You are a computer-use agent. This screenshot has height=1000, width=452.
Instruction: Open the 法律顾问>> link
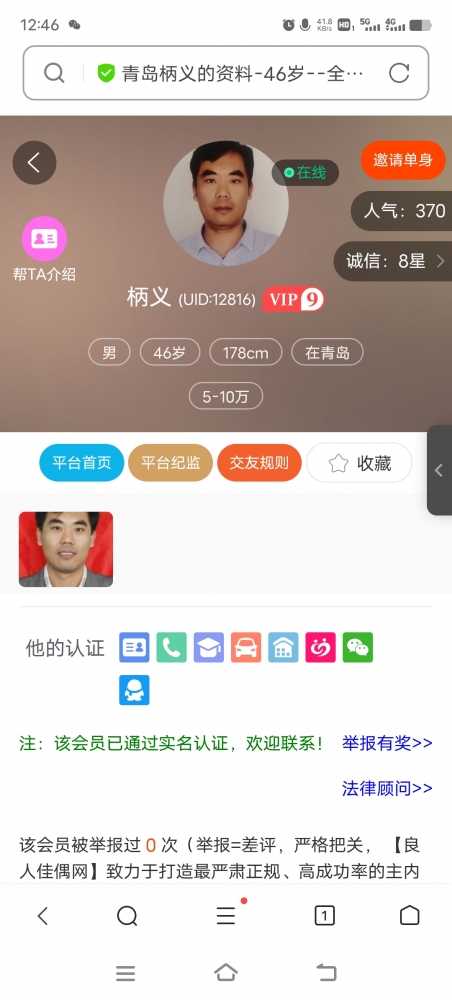(x=387, y=788)
